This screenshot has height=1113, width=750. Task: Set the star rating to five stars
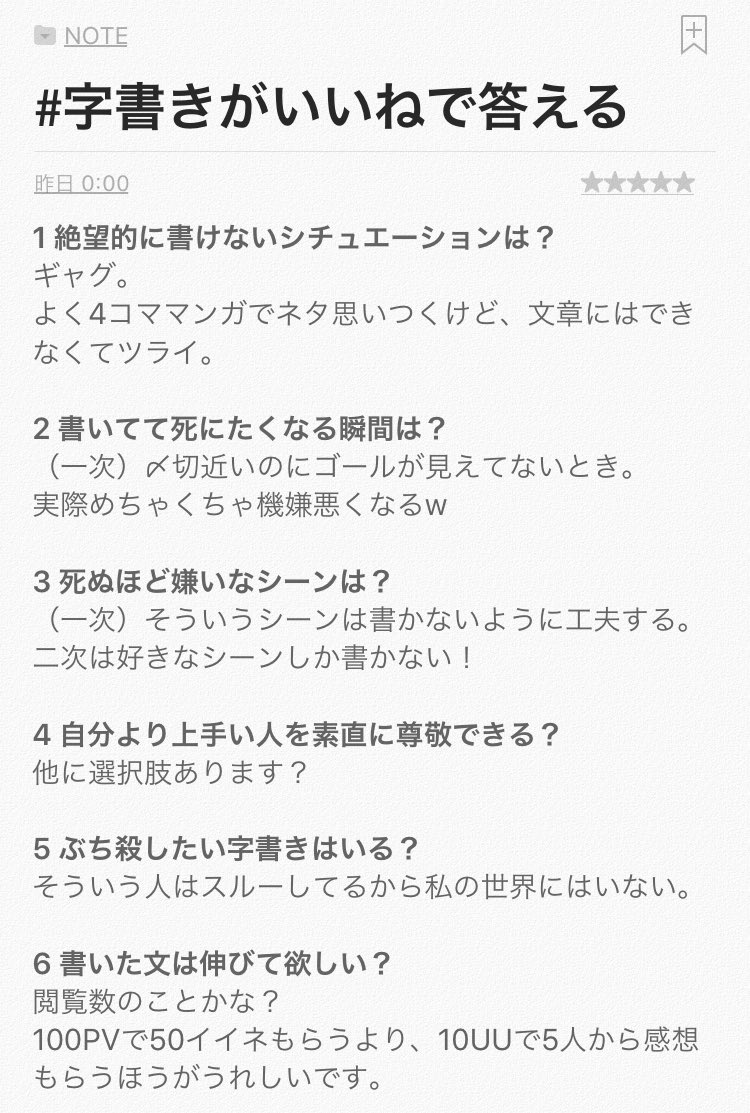click(683, 183)
